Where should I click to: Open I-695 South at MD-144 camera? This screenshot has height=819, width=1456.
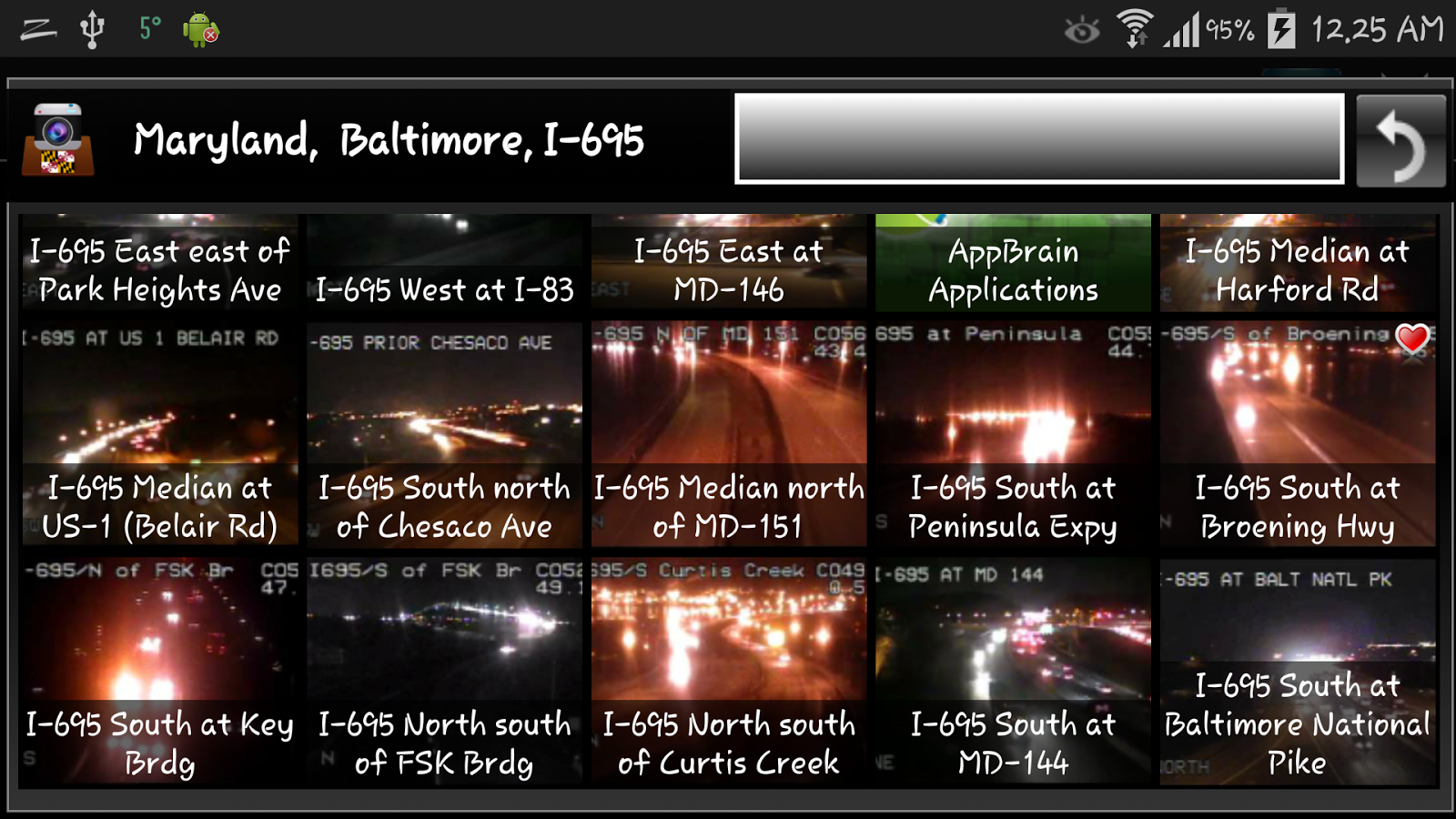click(1013, 672)
